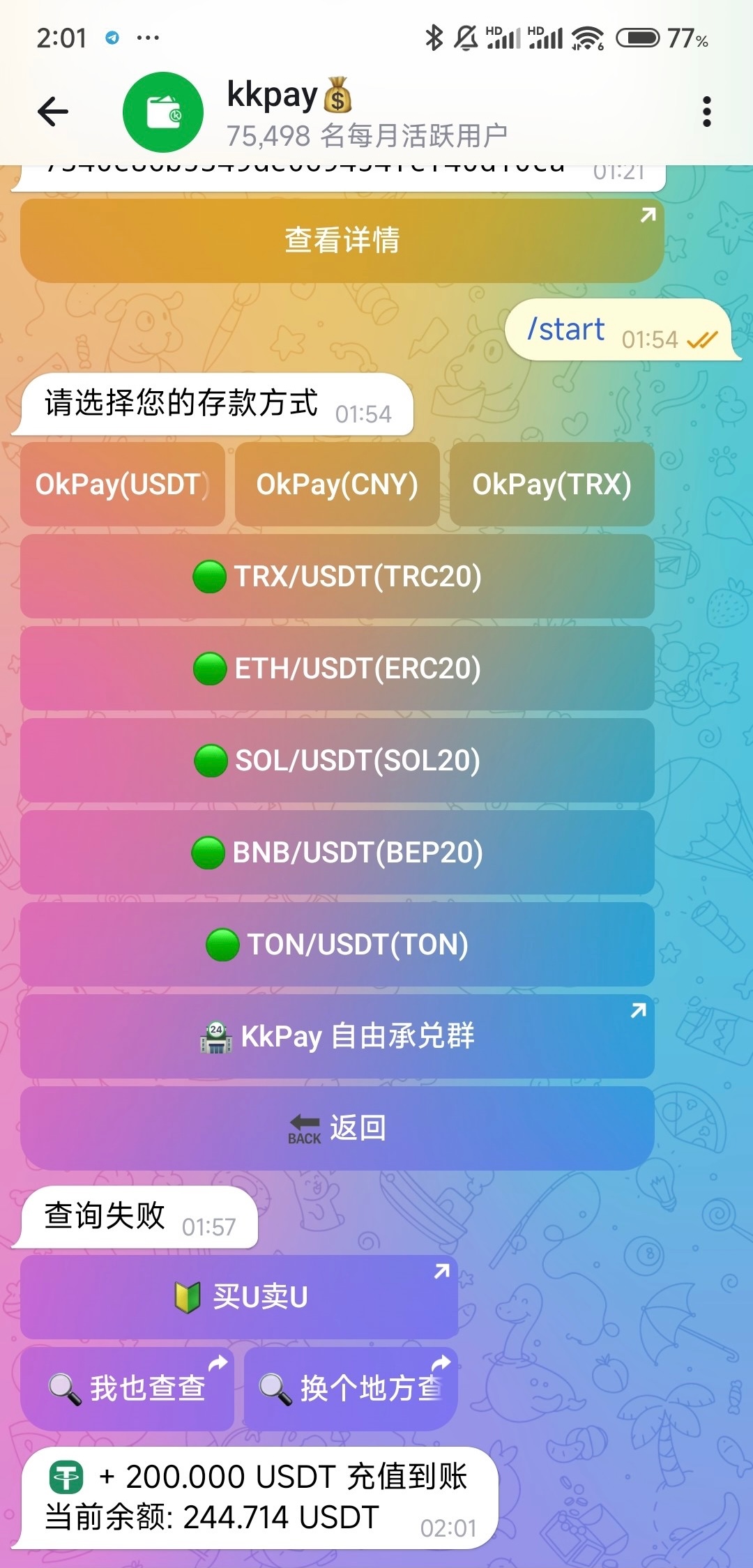Open KkPay 自由承兑群 group link
The height and width of the screenshot is (1568, 753).
click(337, 1037)
